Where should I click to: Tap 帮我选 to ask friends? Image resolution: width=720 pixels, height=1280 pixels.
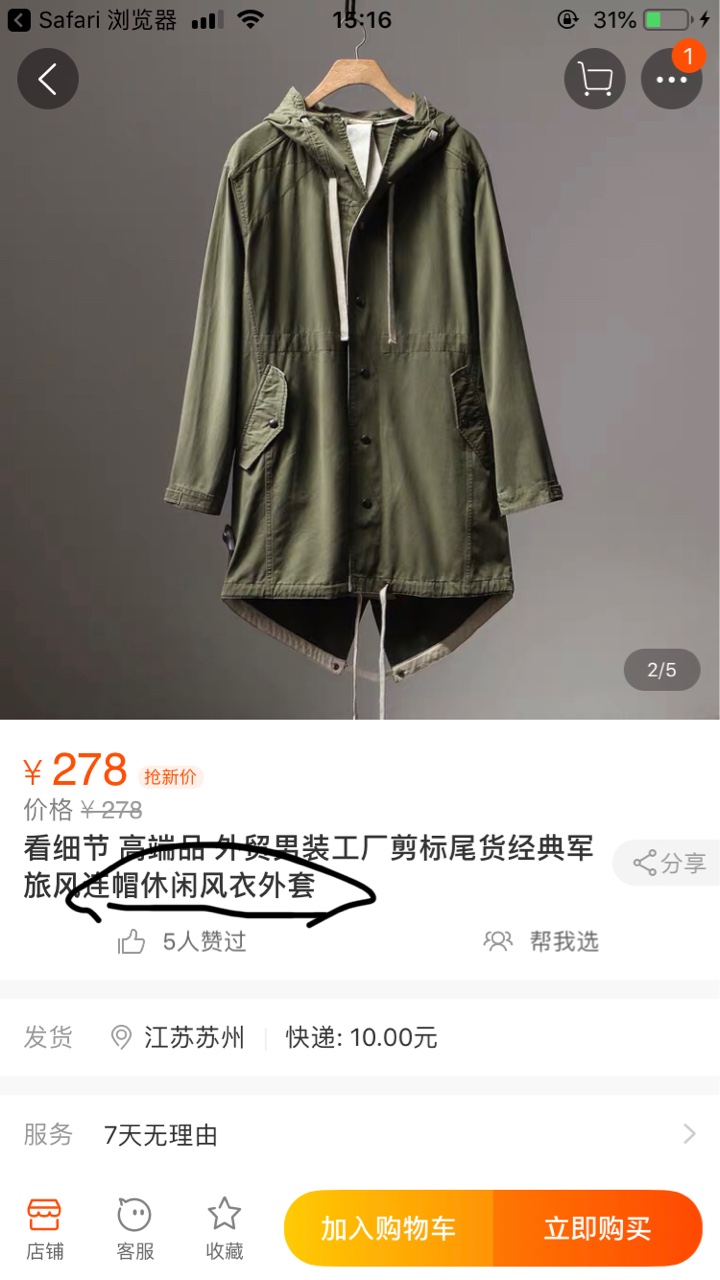click(x=541, y=941)
